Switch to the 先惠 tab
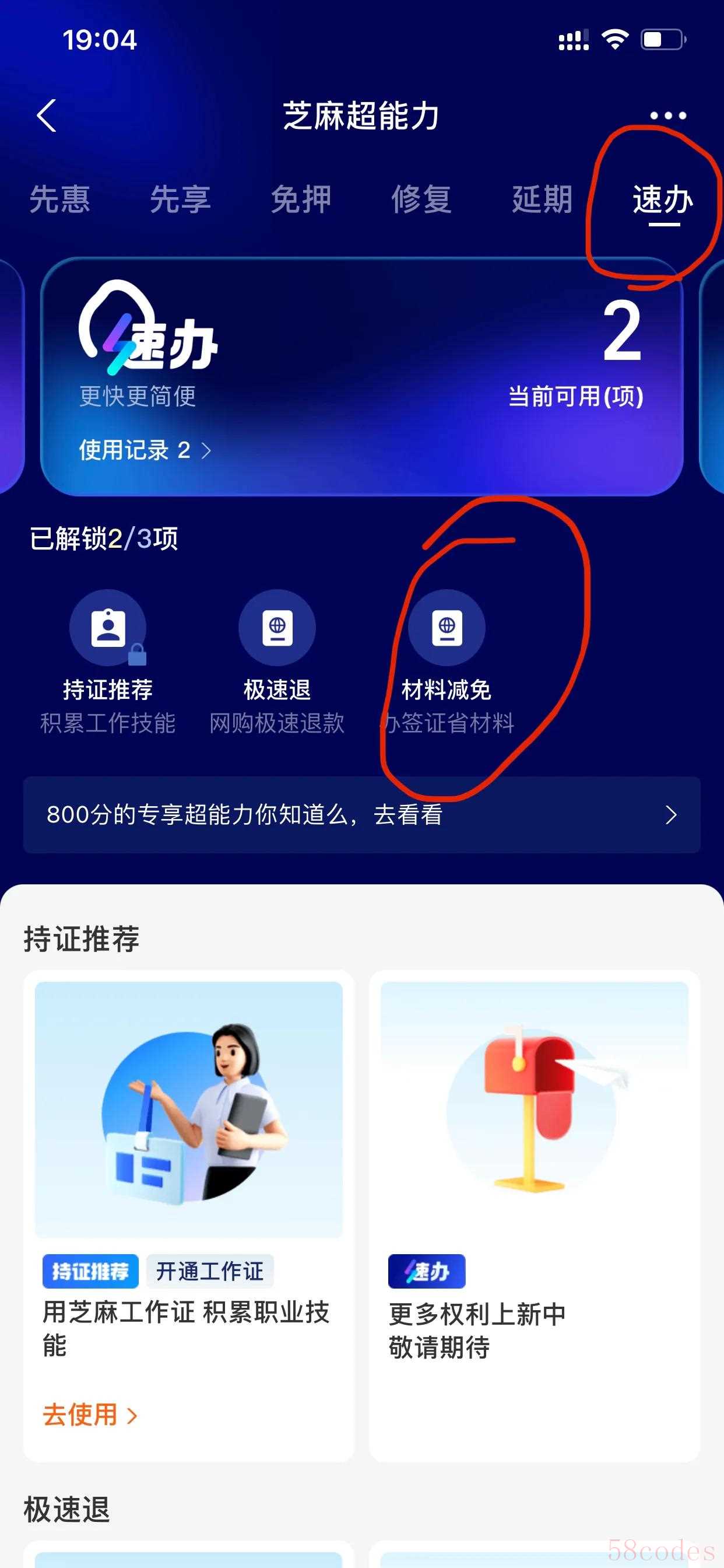 59,199
